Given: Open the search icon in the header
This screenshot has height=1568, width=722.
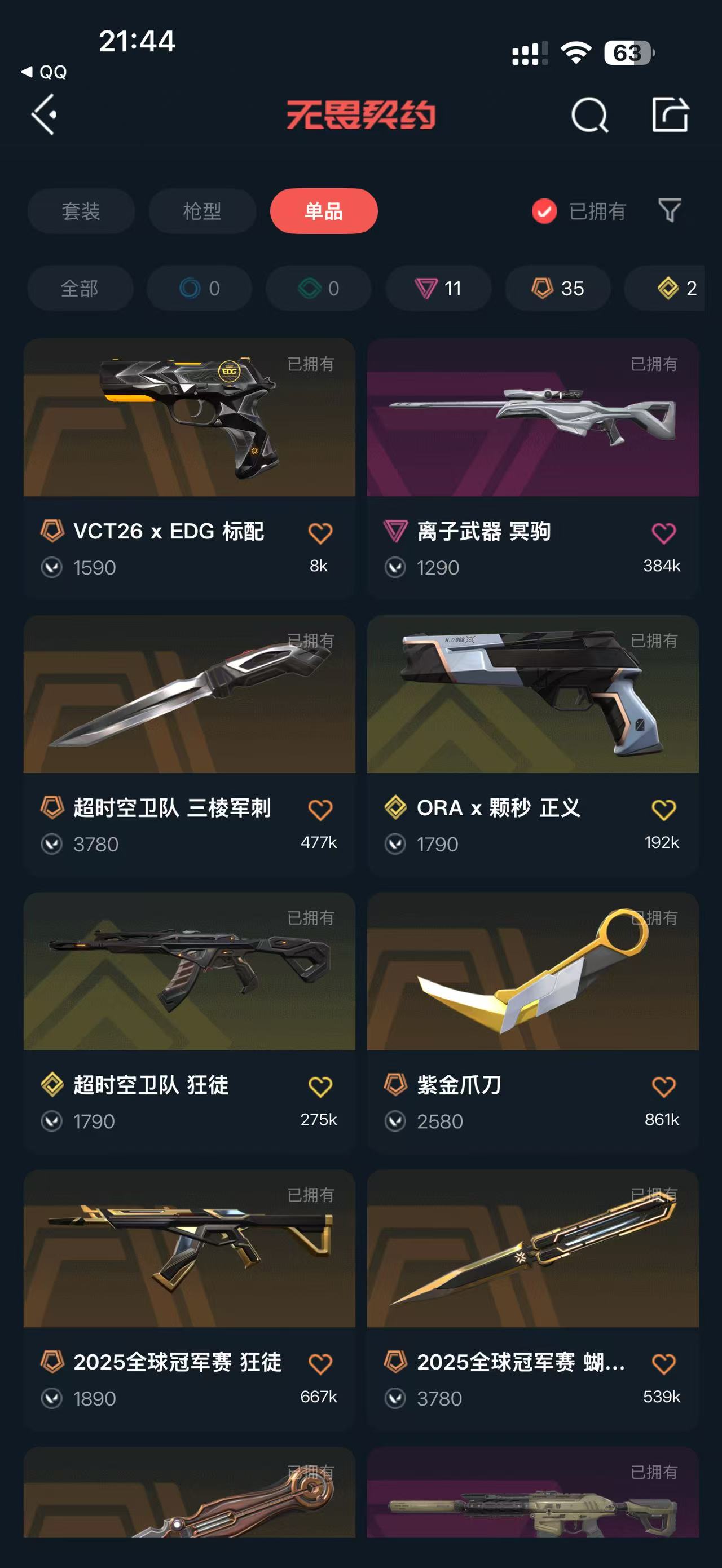Looking at the screenshot, I should pos(589,114).
